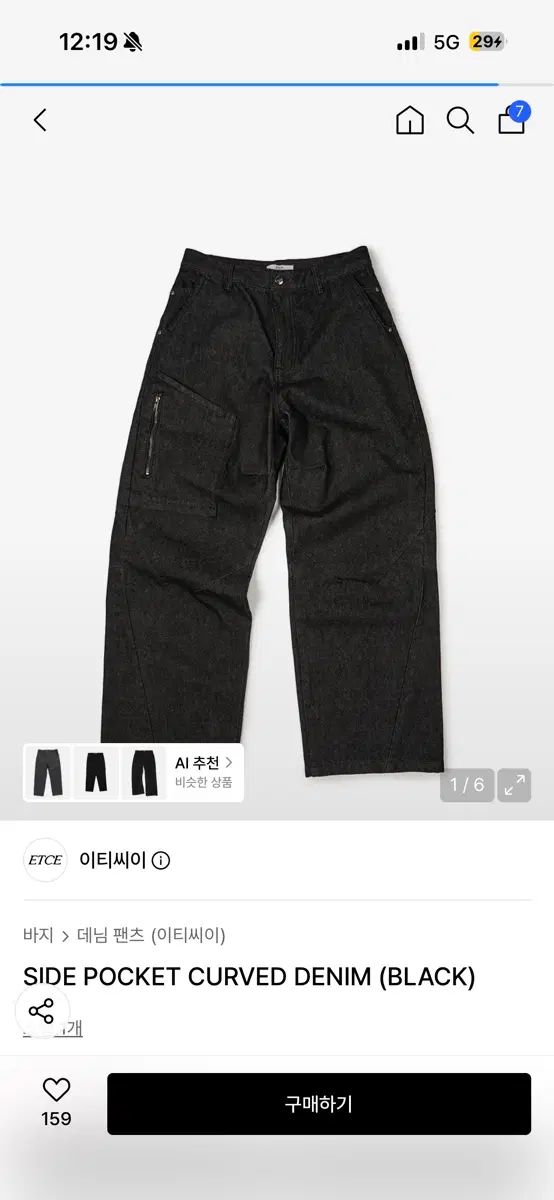Tap the 구매하기 purchase button

pyautogui.click(x=319, y=1104)
